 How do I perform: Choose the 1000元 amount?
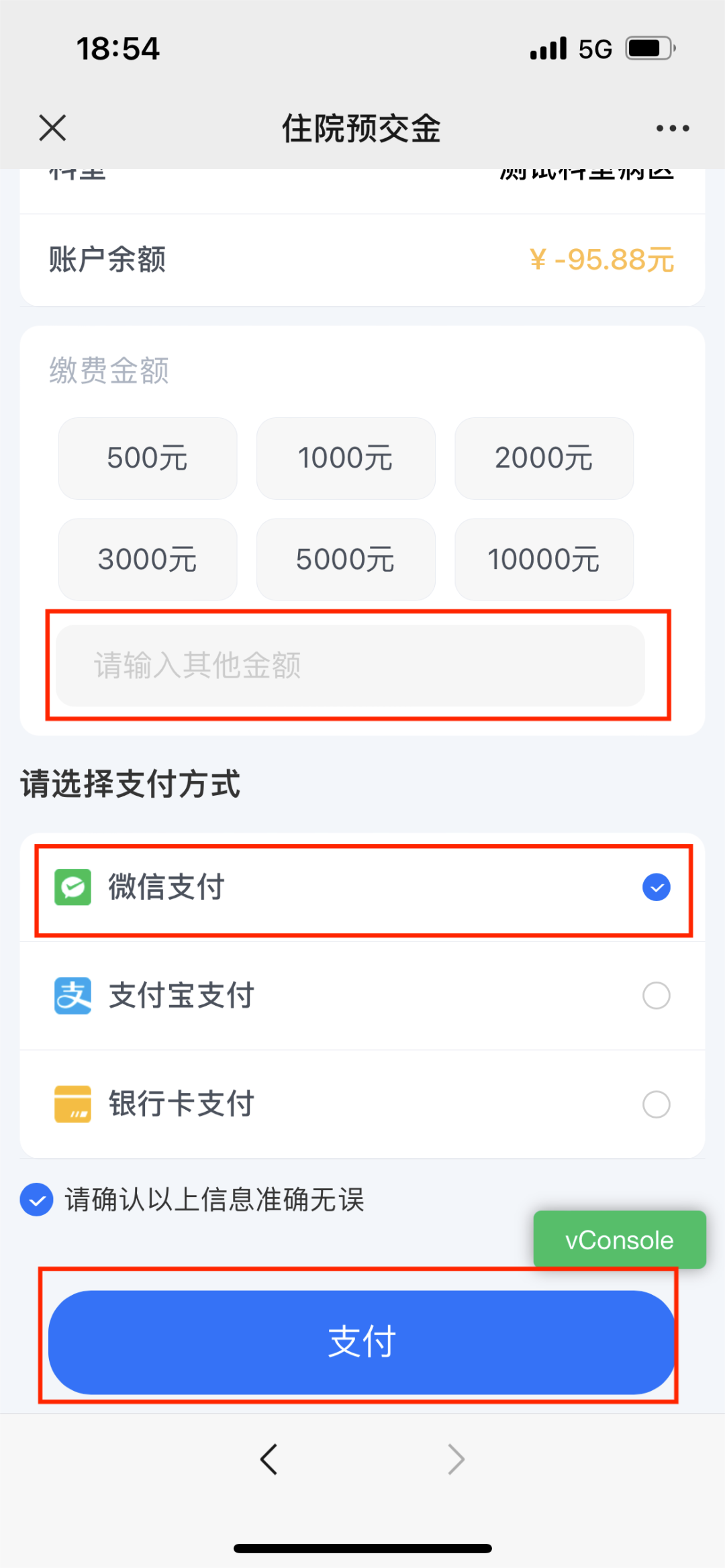[346, 458]
